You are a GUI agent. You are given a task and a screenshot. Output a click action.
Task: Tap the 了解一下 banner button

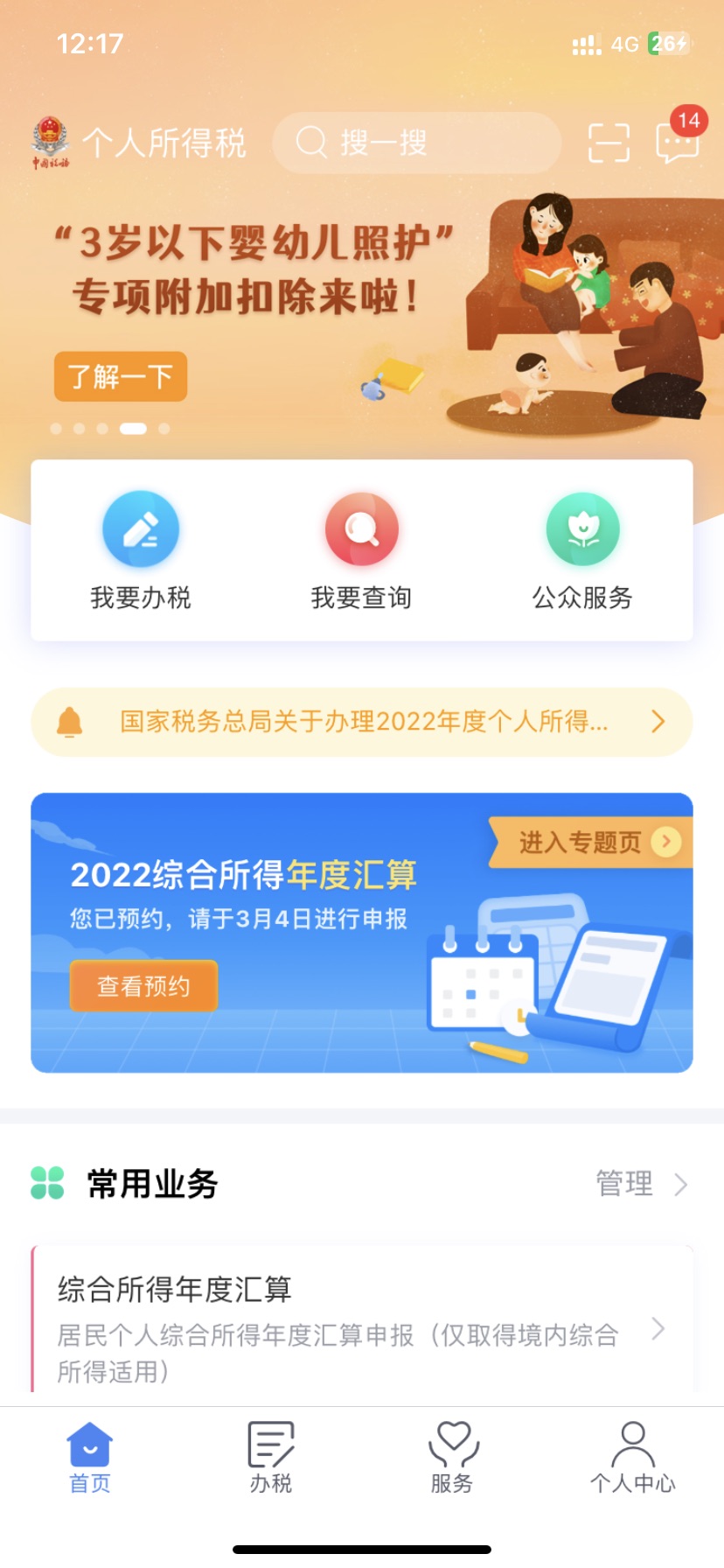[x=121, y=377]
